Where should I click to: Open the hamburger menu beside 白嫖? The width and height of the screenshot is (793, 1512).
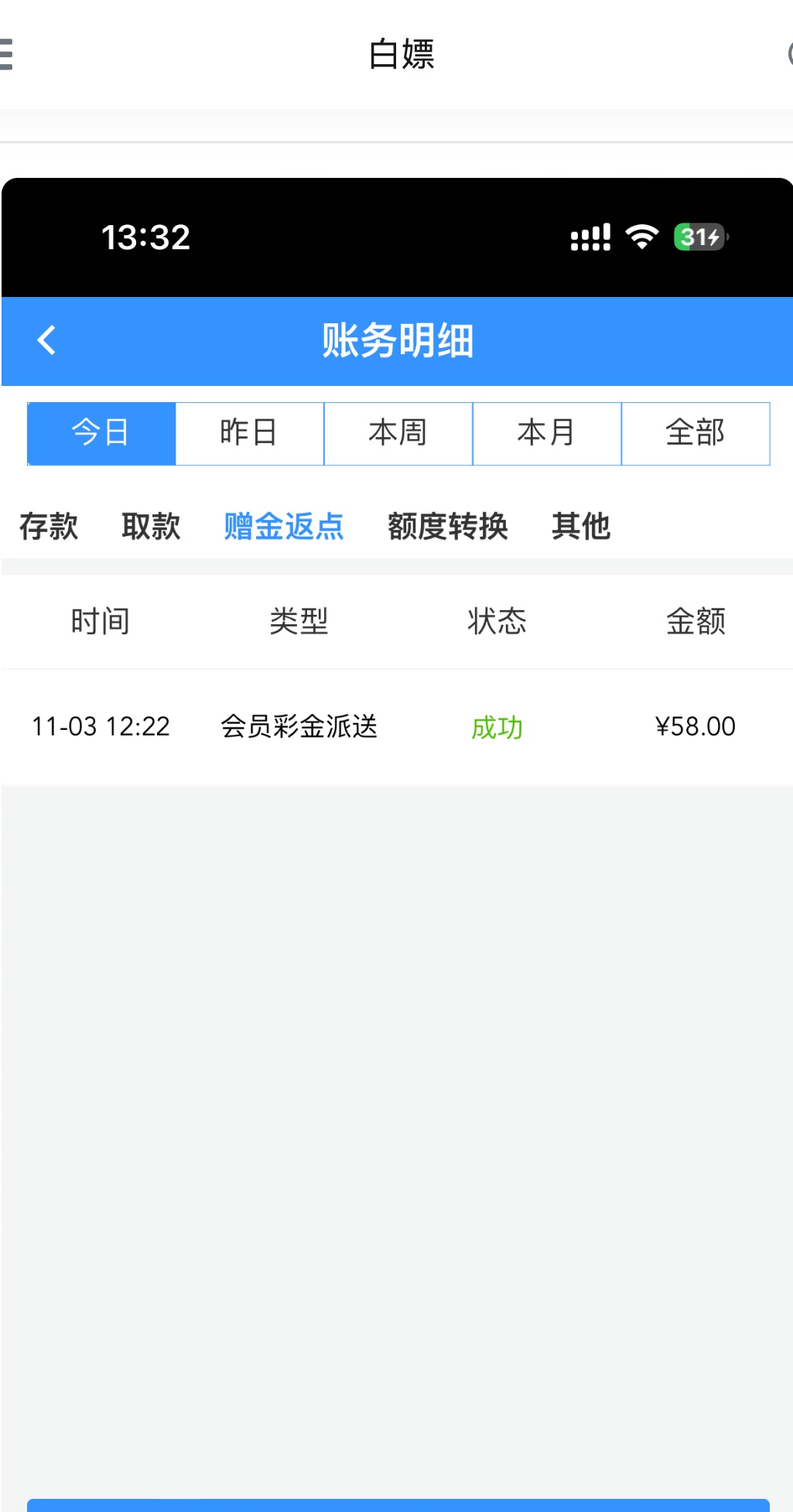tap(6, 55)
